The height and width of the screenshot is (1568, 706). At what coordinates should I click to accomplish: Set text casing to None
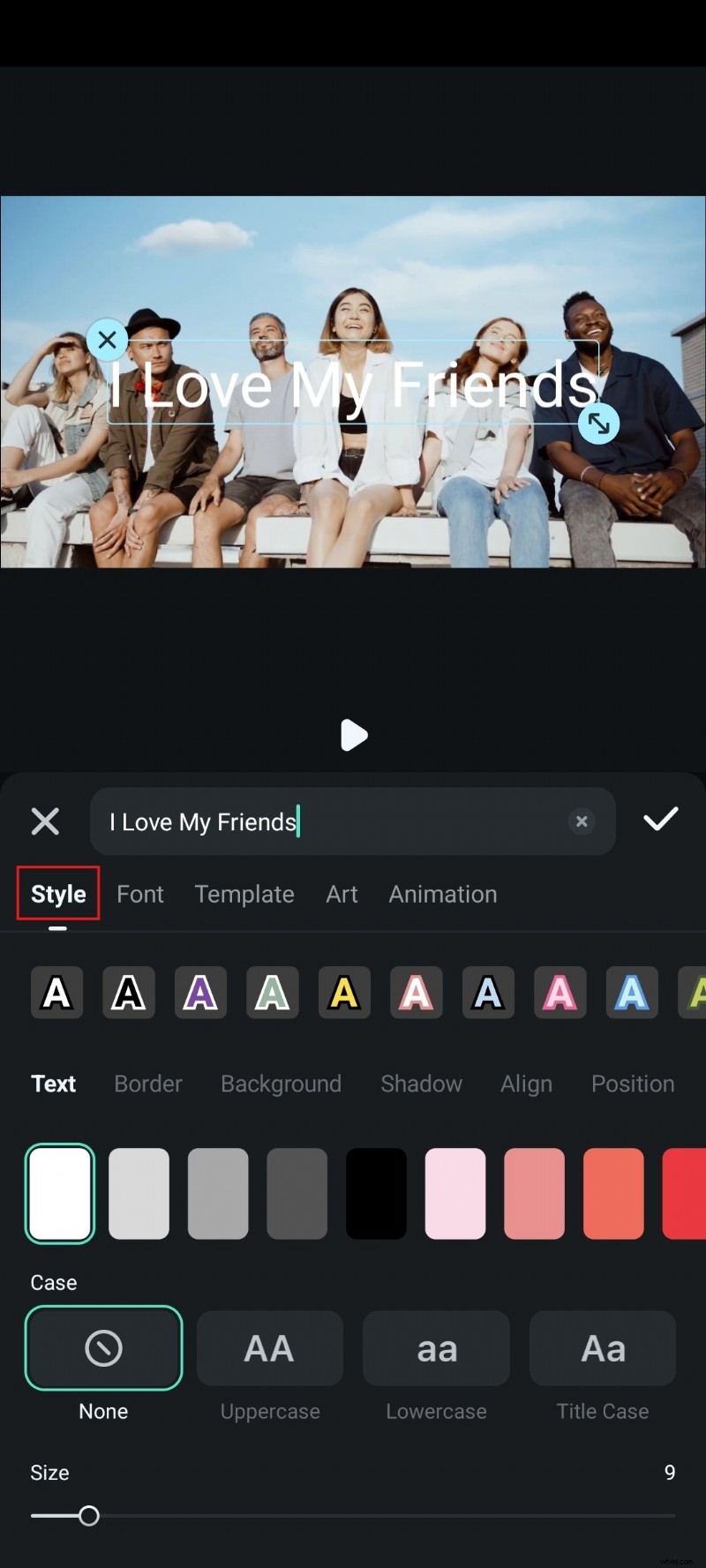click(x=103, y=1348)
